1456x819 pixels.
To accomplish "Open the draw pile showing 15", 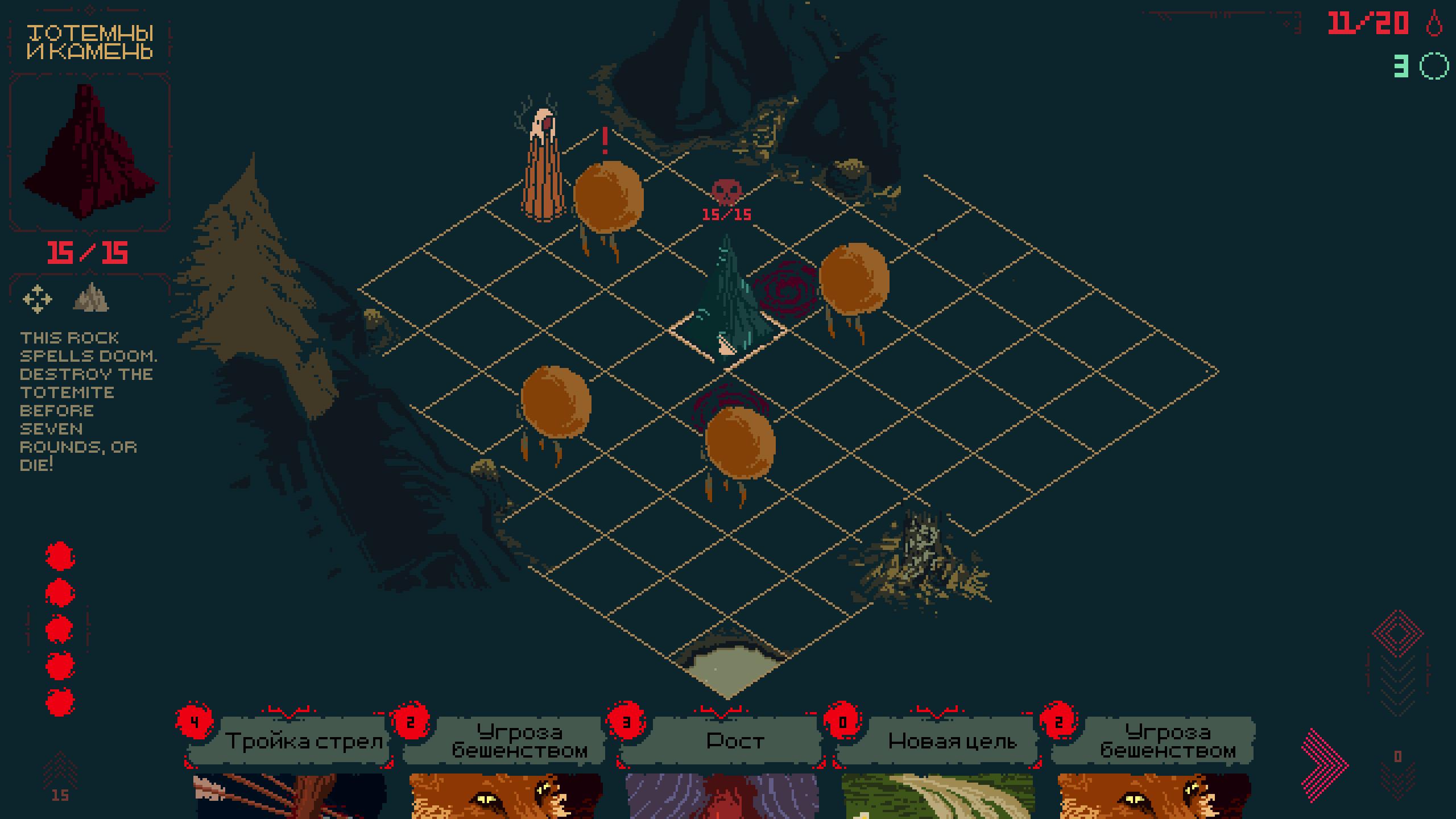I will coord(60,778).
